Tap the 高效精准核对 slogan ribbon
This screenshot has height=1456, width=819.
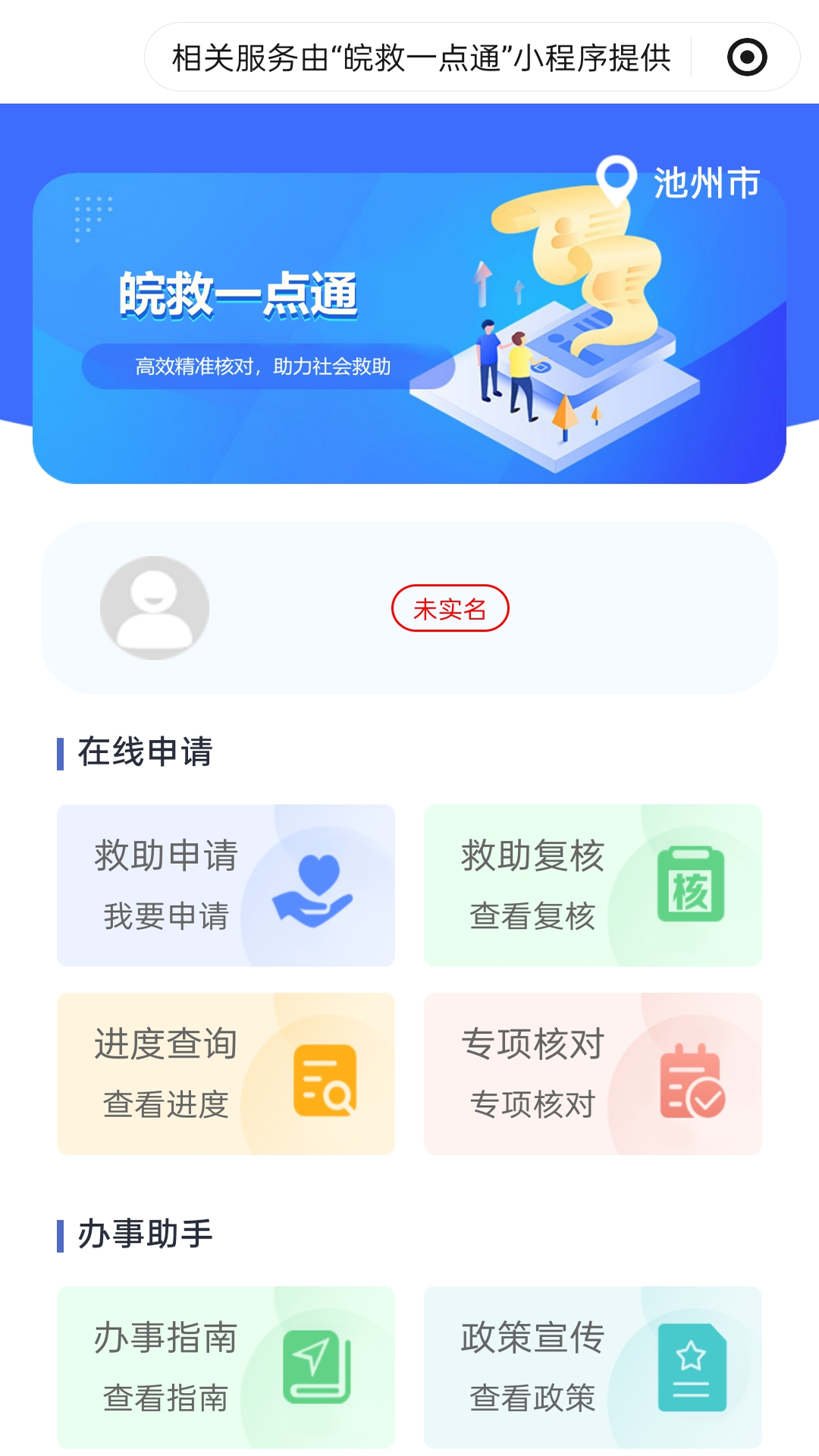tap(267, 366)
